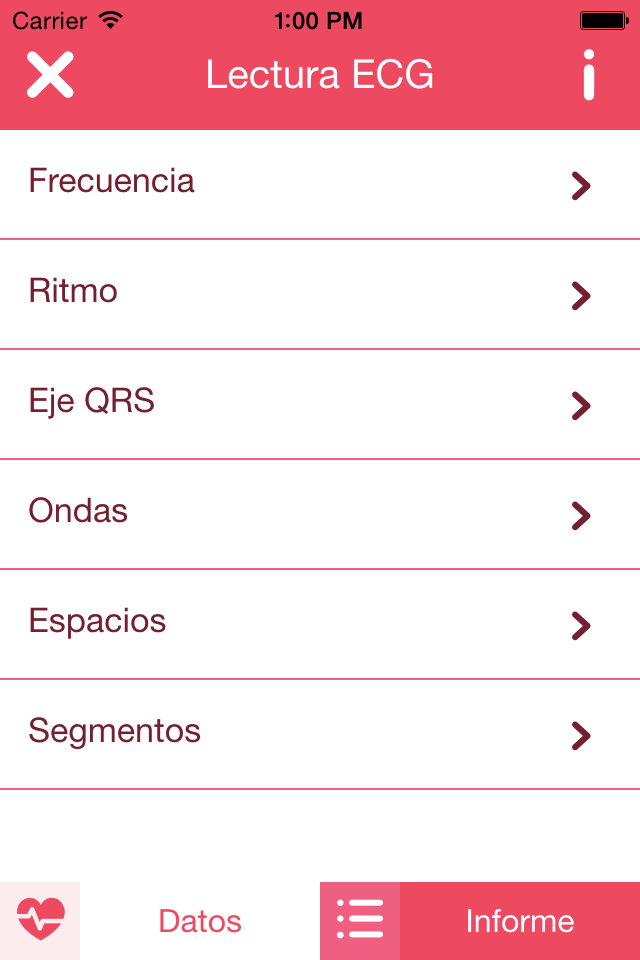Open the Ondas section
Image resolution: width=640 pixels, height=960 pixels.
pyautogui.click(x=320, y=514)
